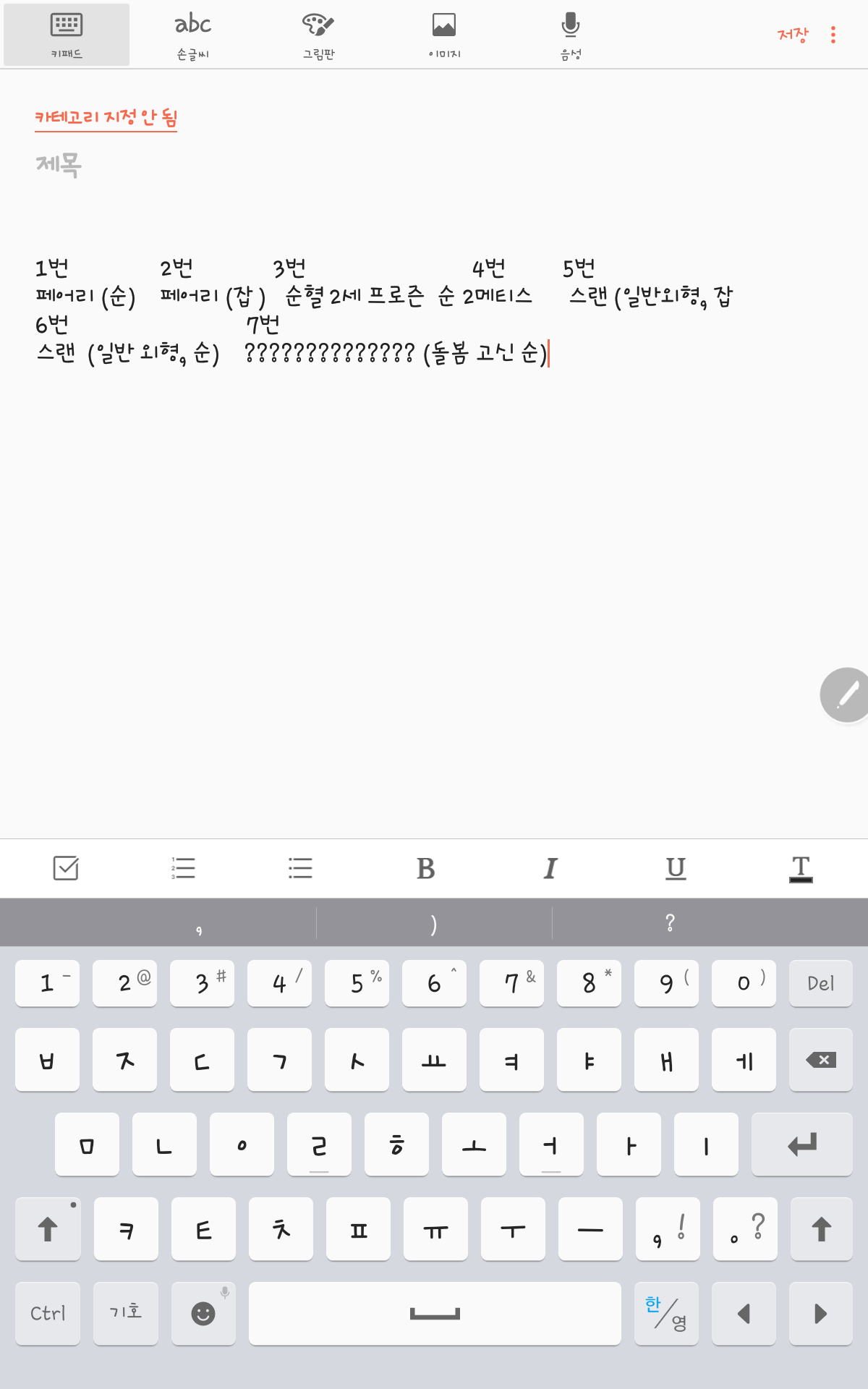
Task: Apply bulleted list formatting
Action: coord(300,868)
